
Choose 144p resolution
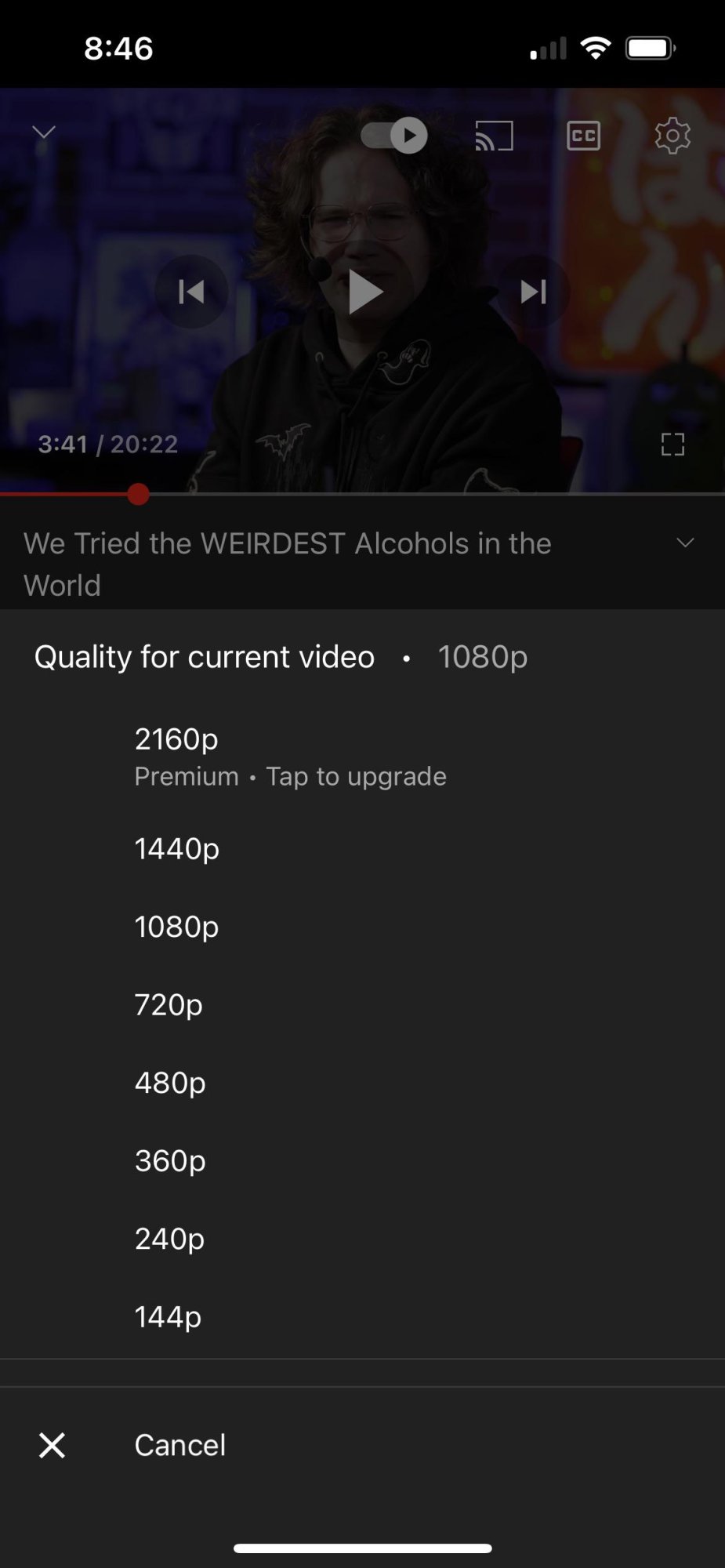[166, 1317]
